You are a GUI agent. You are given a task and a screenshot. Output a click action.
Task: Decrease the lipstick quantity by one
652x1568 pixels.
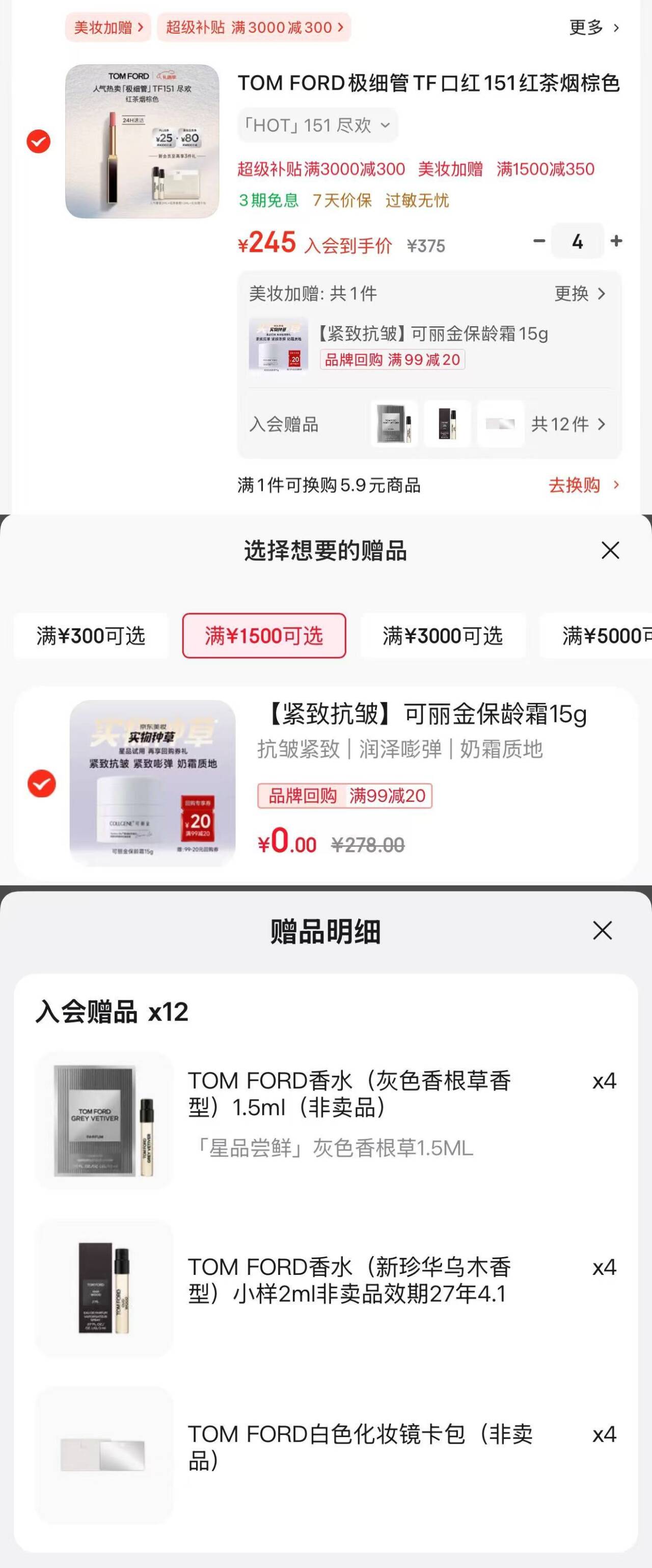pyautogui.click(x=539, y=241)
